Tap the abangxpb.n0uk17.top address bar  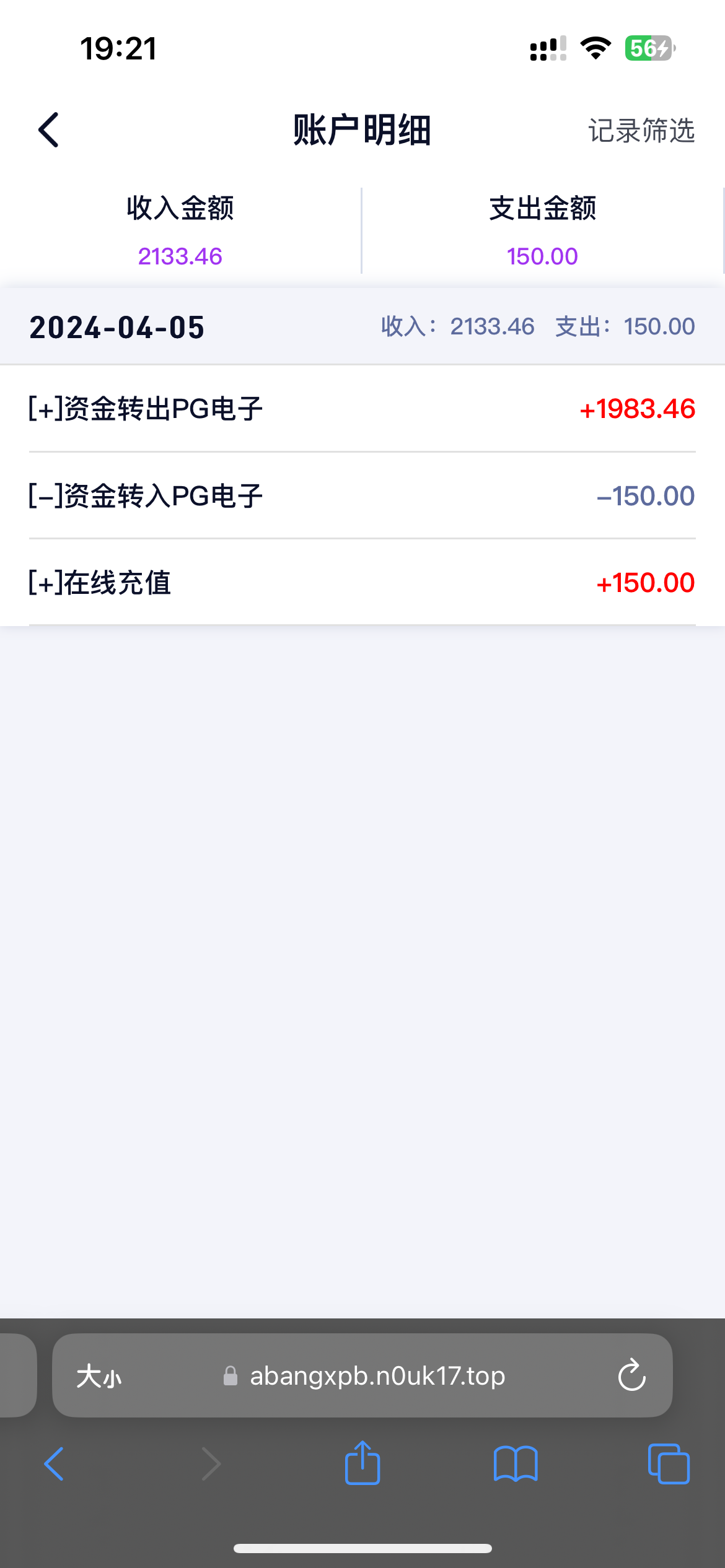[362, 1375]
